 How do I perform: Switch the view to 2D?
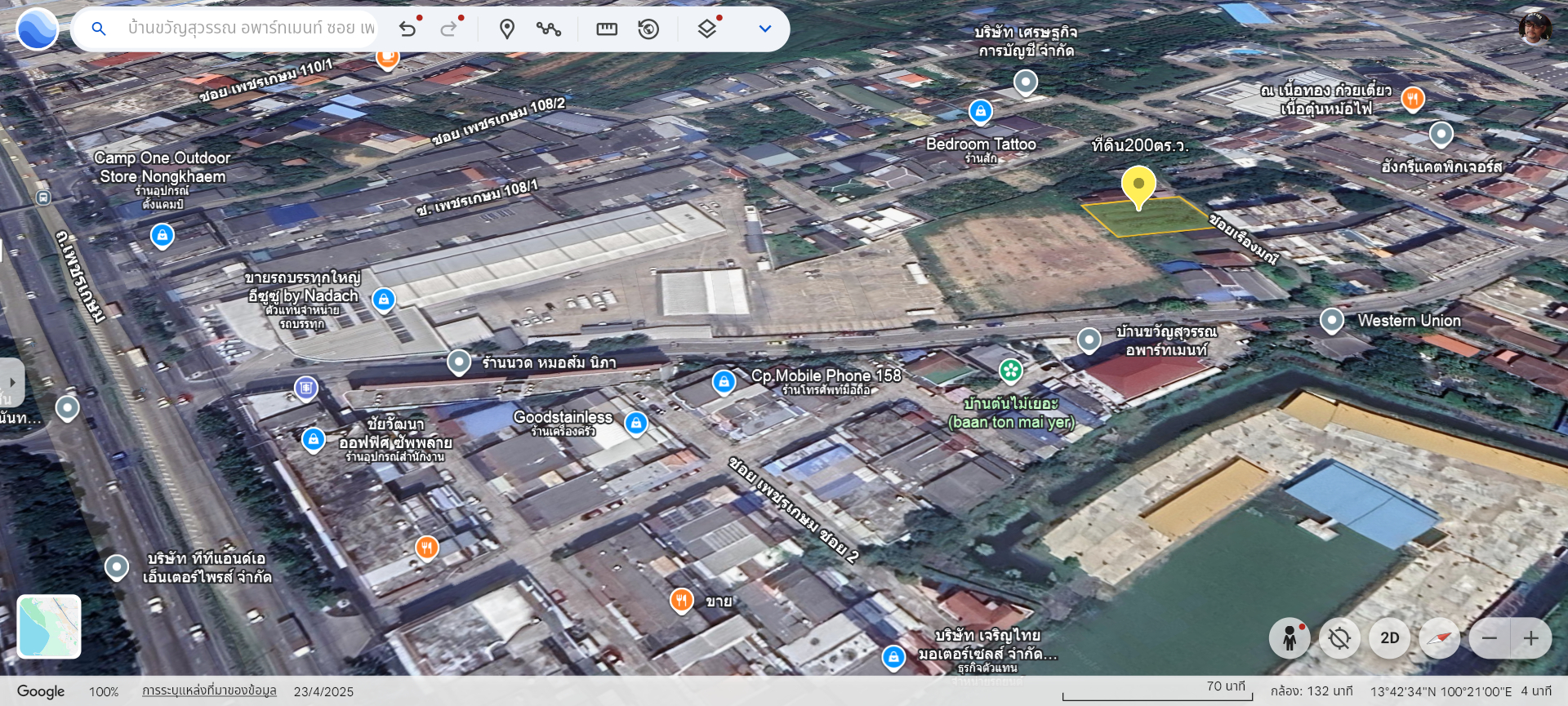pyautogui.click(x=1389, y=638)
